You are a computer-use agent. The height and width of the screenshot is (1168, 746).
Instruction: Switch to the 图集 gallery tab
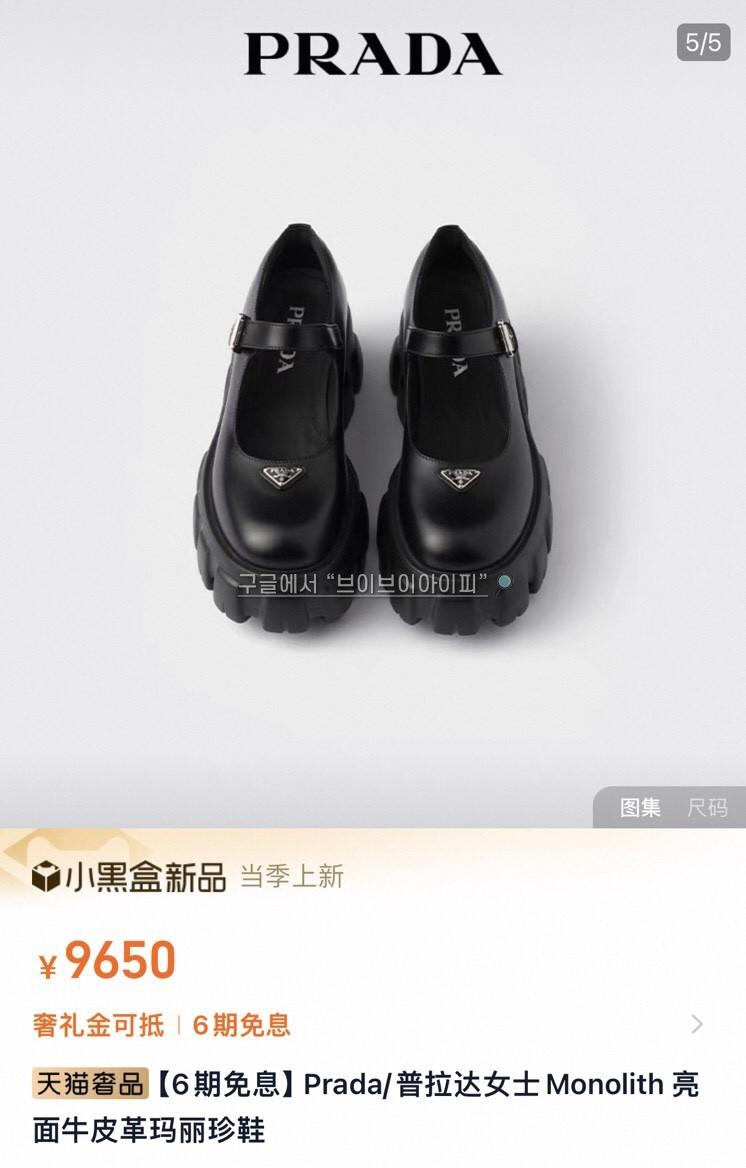coord(640,807)
